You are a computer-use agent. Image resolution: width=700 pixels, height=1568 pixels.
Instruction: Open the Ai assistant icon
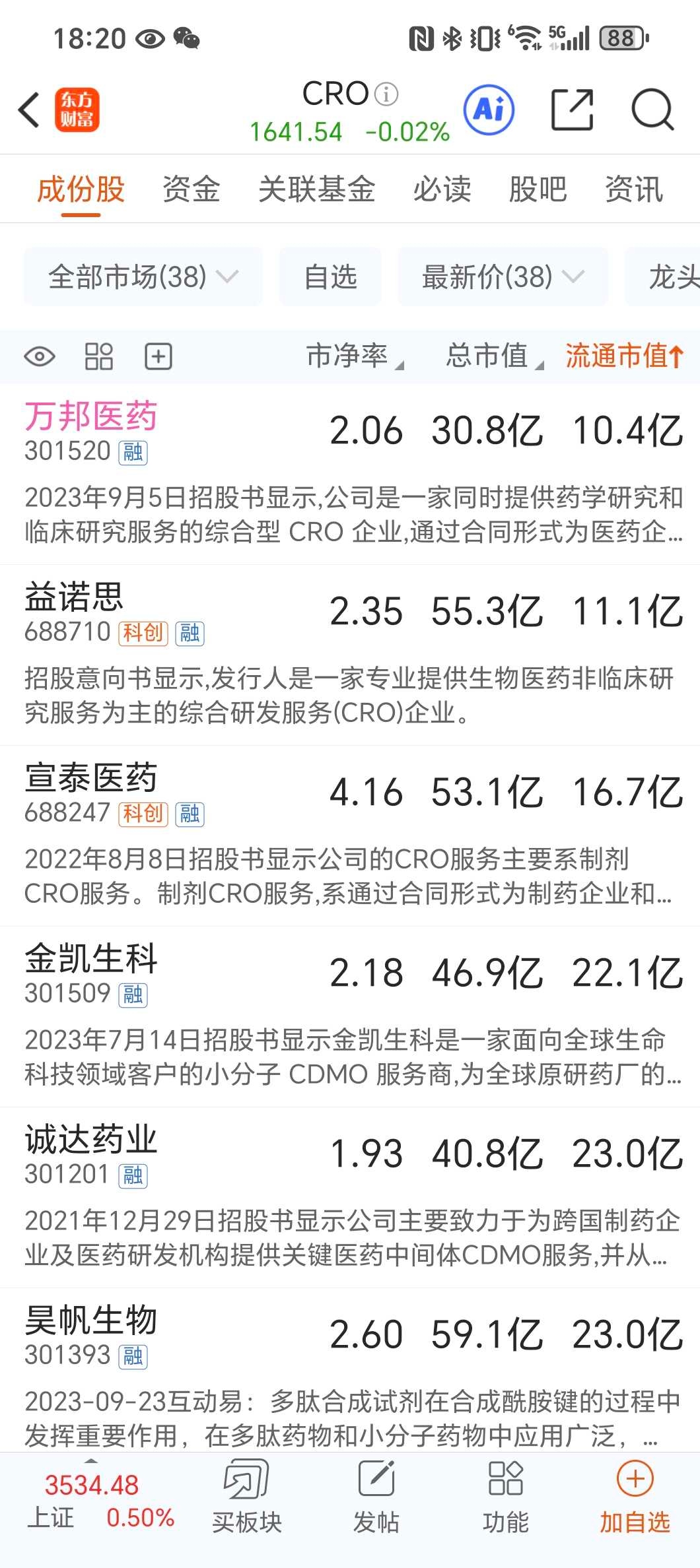pyautogui.click(x=489, y=110)
